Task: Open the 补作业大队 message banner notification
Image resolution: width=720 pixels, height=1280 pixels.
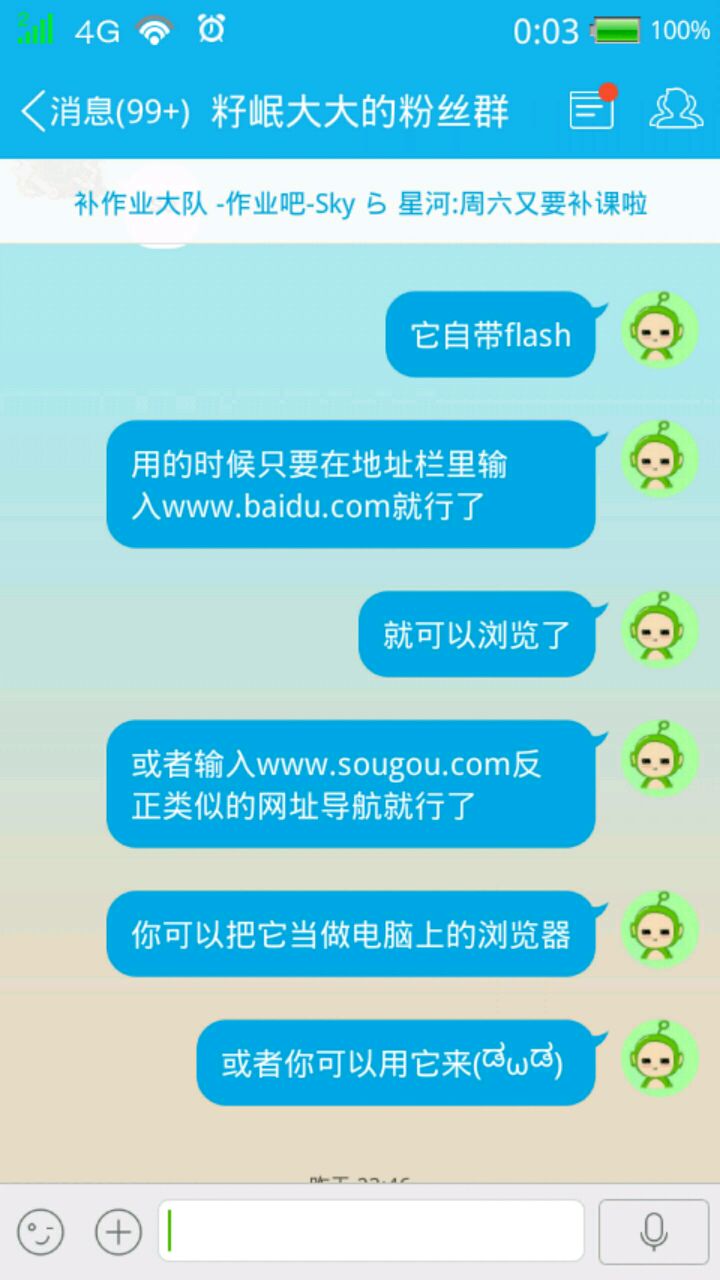Action: (360, 205)
